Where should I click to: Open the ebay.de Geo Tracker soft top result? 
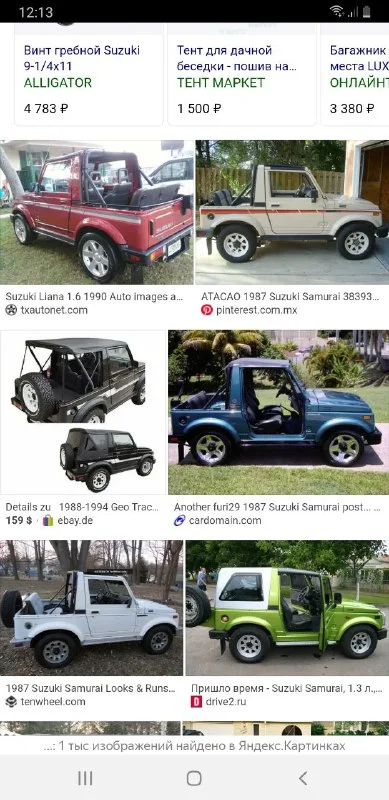tap(84, 412)
